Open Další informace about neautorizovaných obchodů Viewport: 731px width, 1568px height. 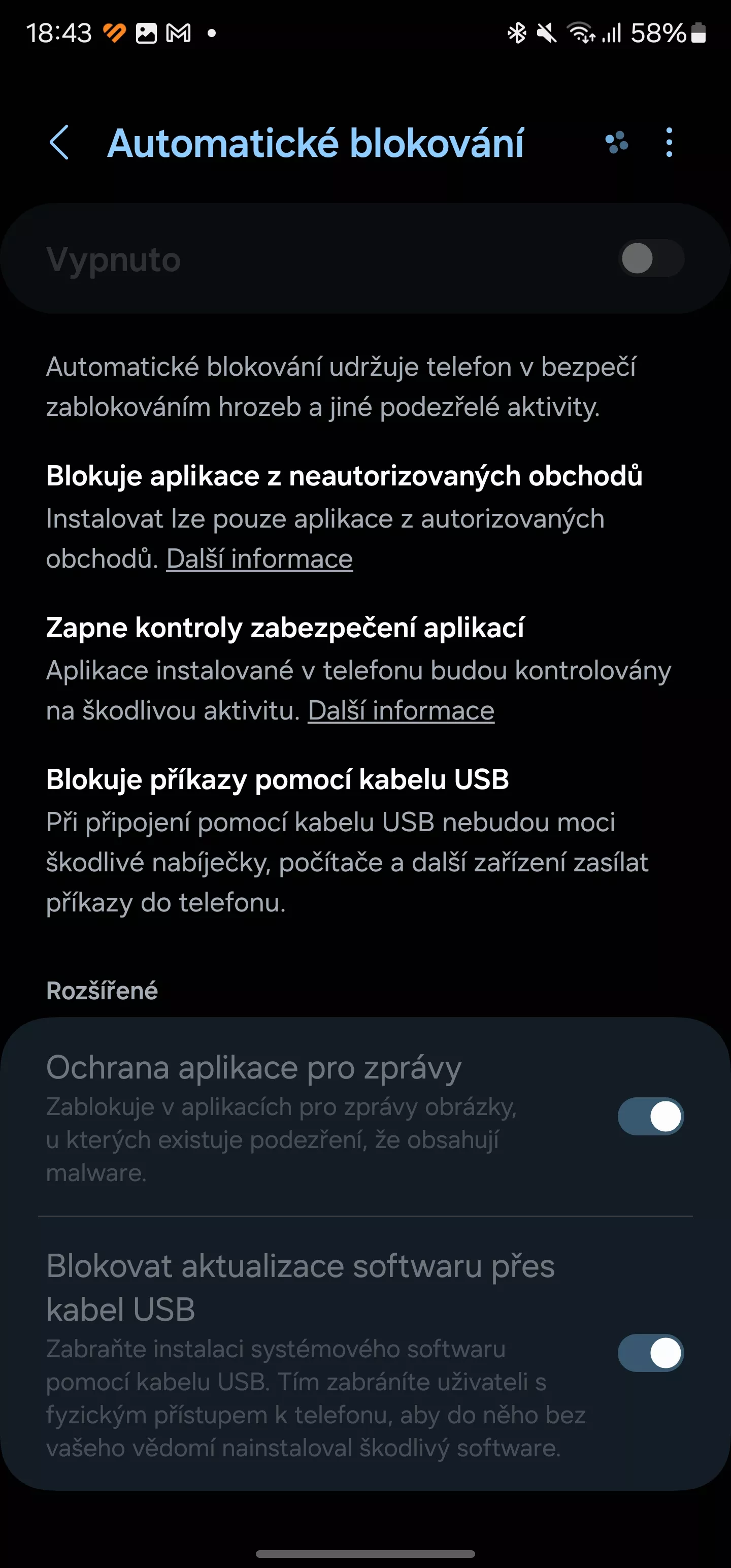[260, 559]
